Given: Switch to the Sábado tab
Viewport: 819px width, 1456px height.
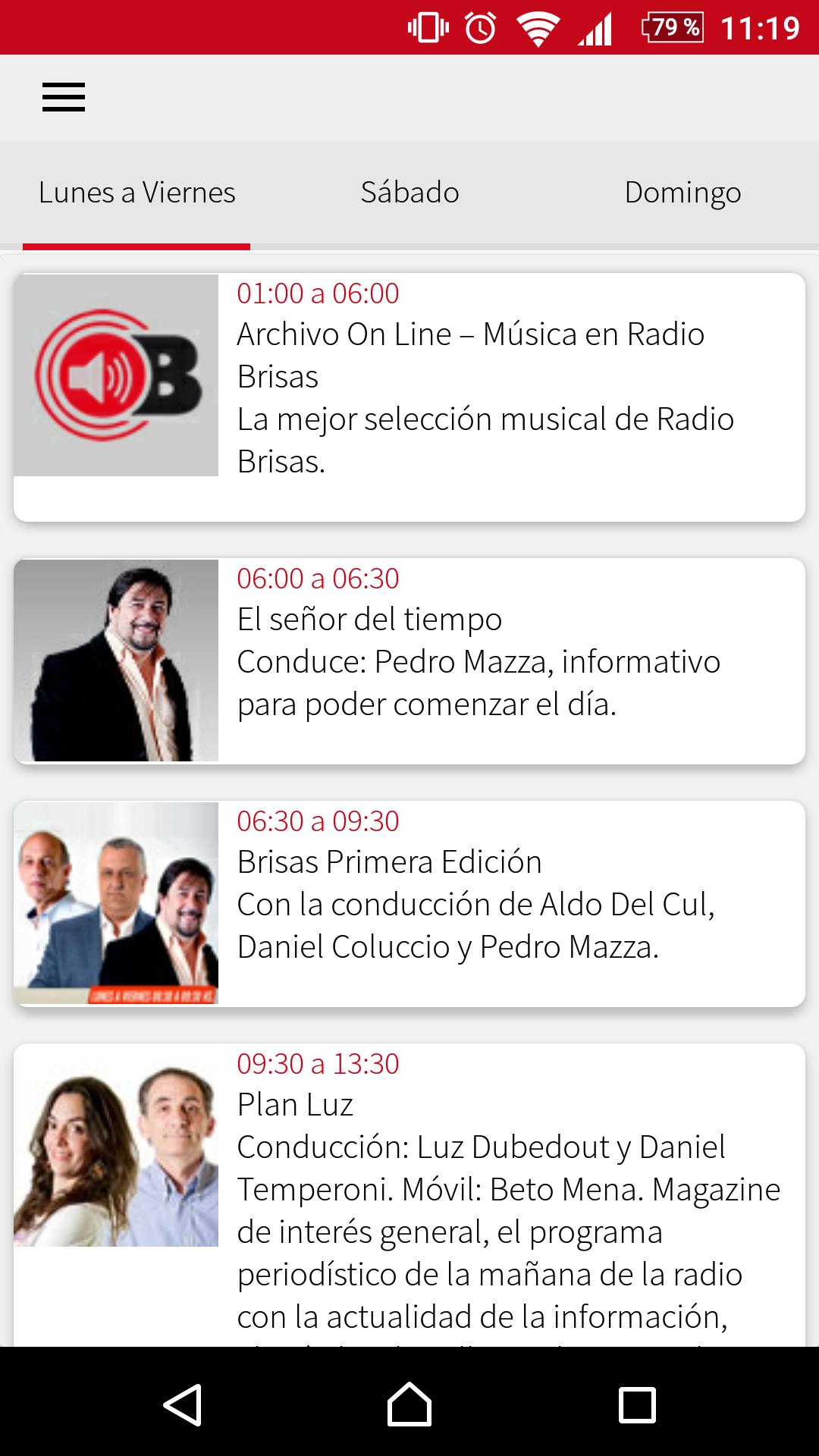Looking at the screenshot, I should tap(409, 193).
